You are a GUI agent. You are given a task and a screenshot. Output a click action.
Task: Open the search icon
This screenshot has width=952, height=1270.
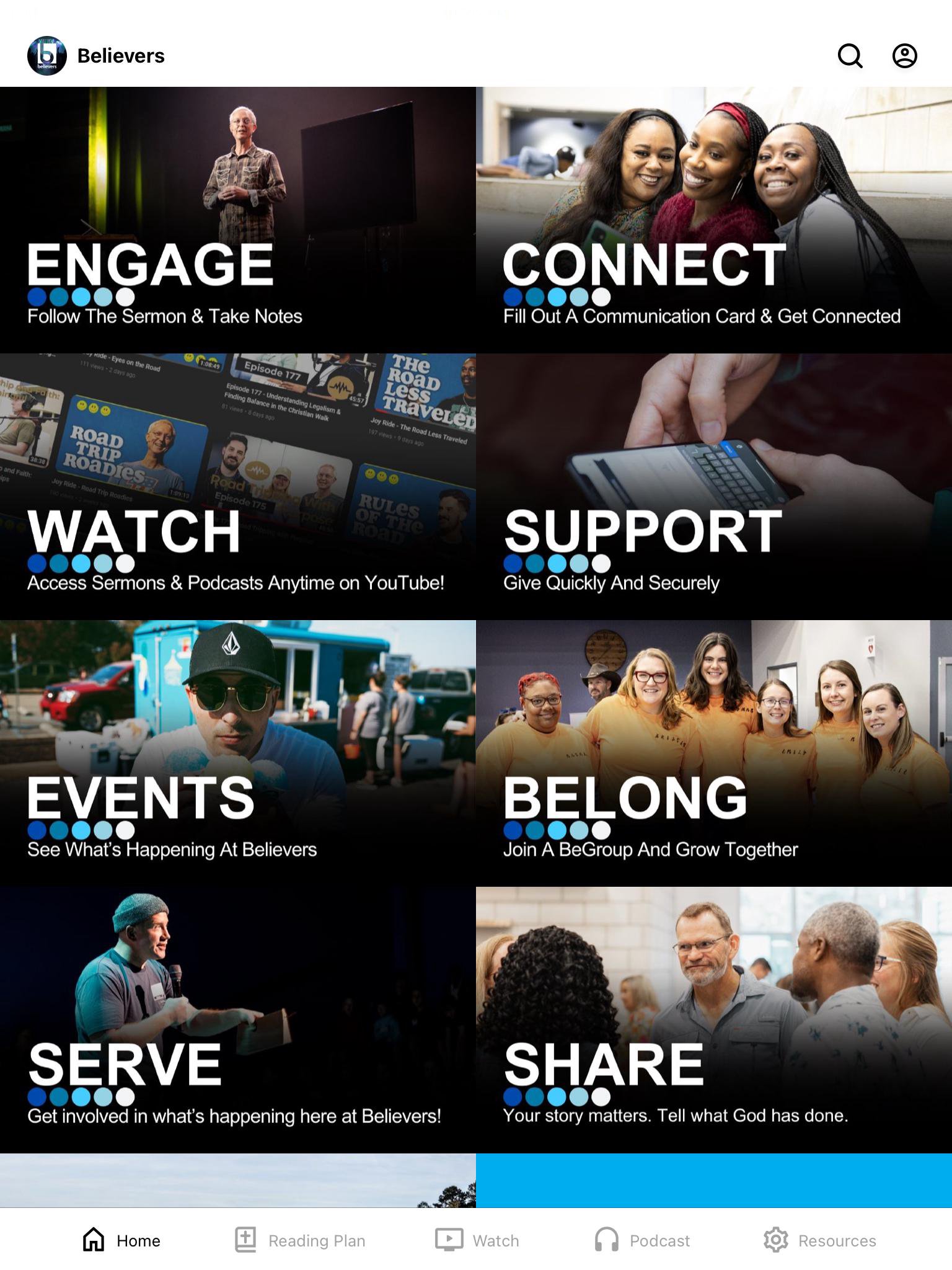[x=850, y=56]
